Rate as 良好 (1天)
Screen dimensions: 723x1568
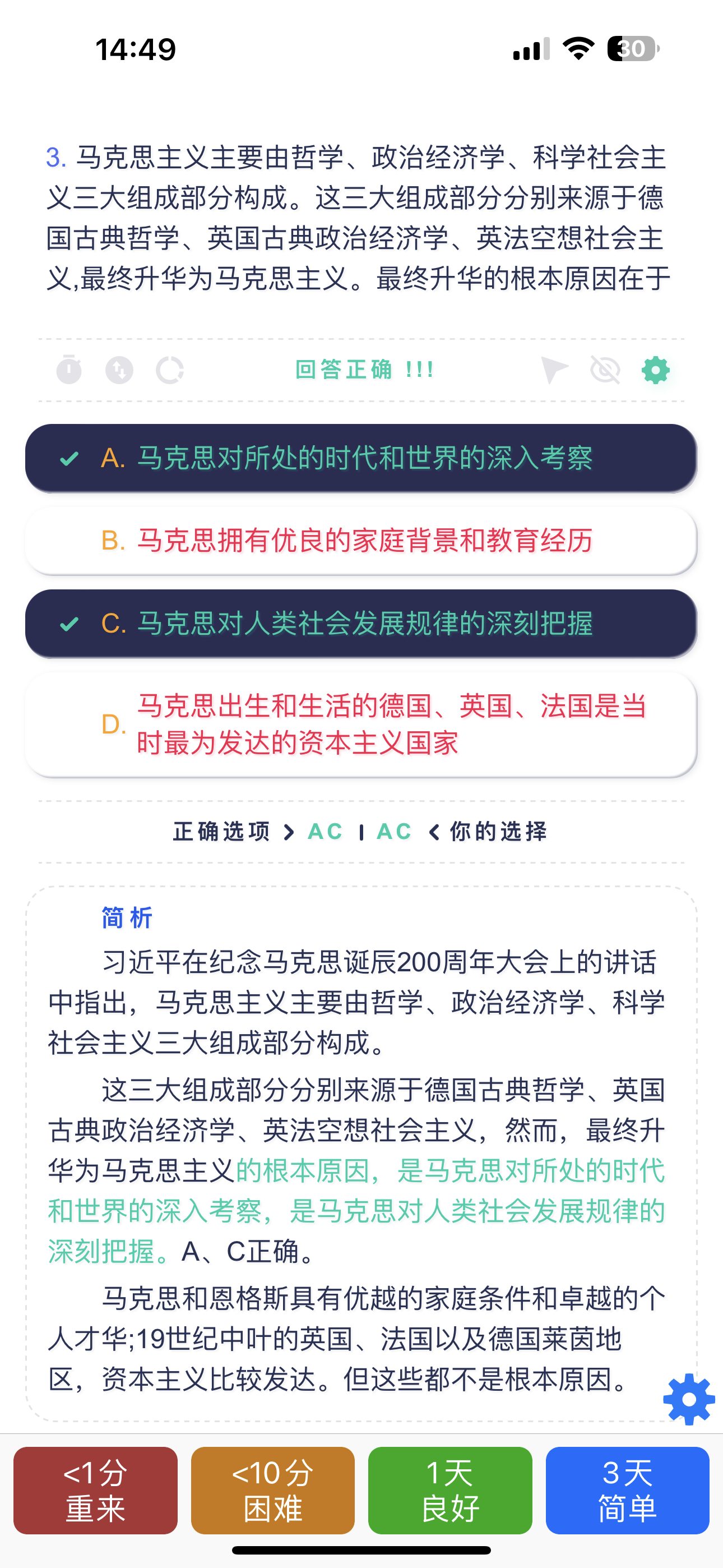(x=451, y=1490)
